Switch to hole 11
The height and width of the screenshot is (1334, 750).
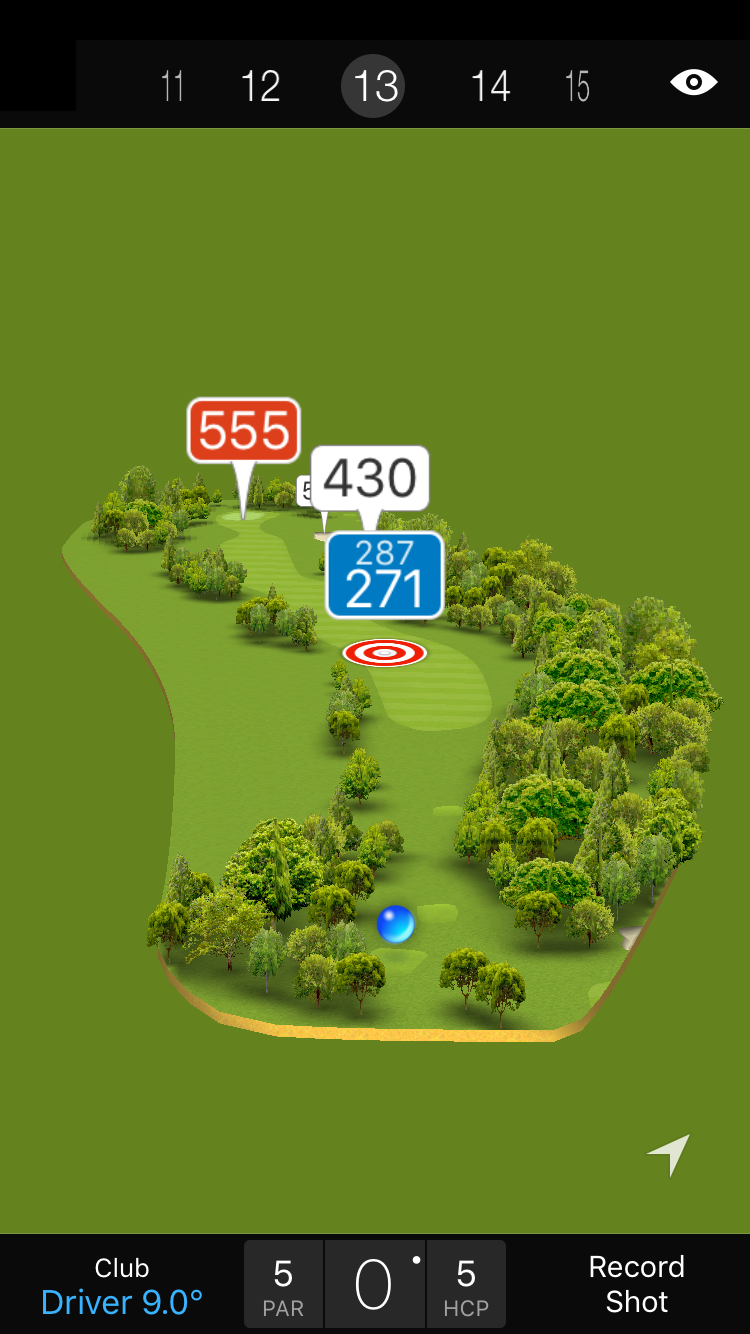[172, 87]
